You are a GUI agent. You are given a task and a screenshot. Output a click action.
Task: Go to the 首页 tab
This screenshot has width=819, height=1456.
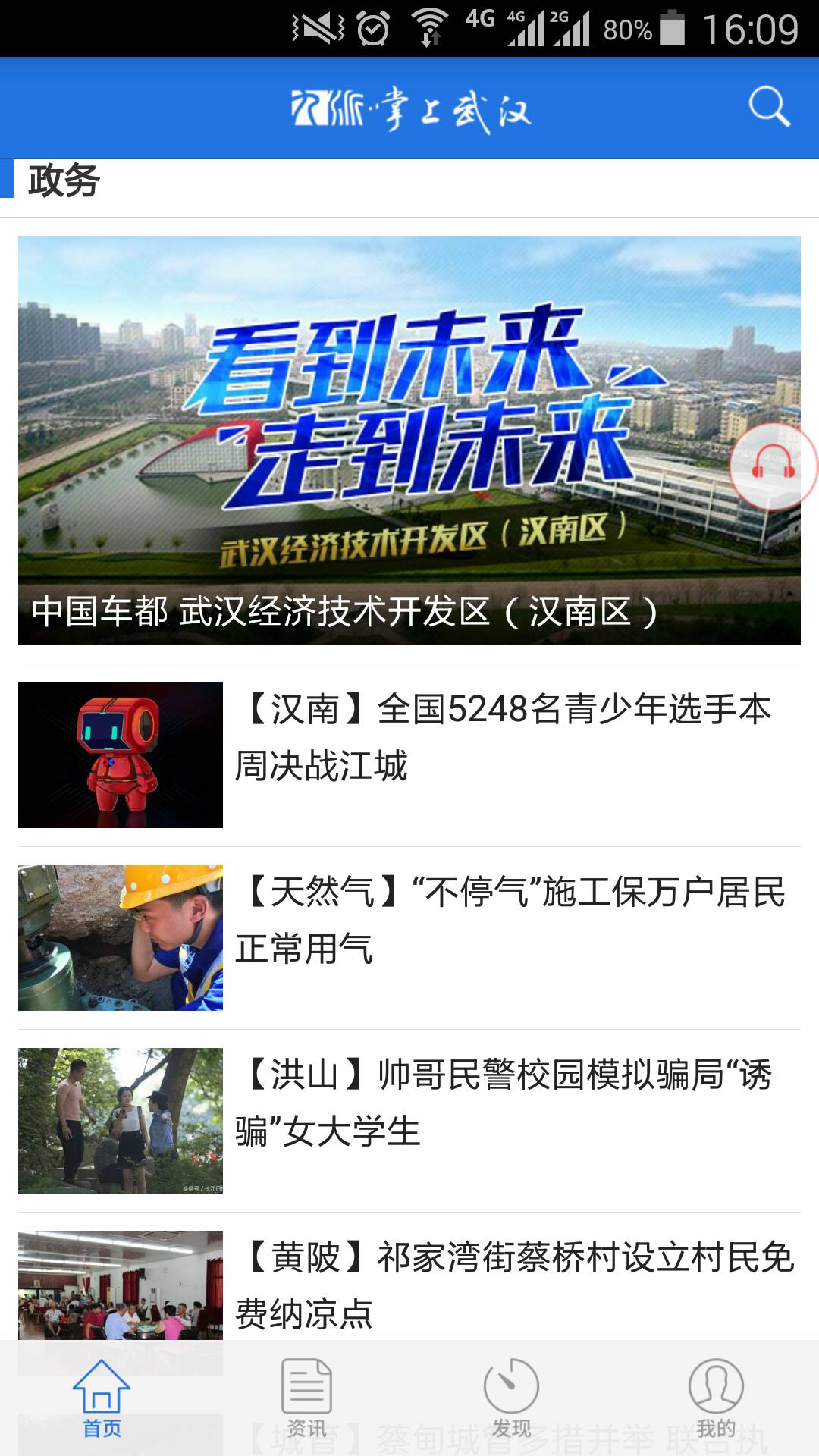coord(102,1399)
